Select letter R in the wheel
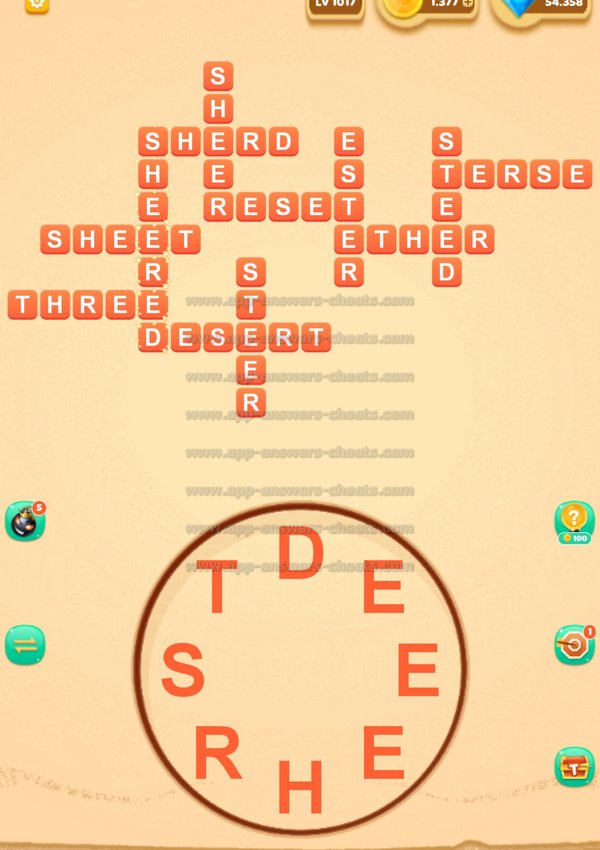Screen dimensions: 600x850 218,754
